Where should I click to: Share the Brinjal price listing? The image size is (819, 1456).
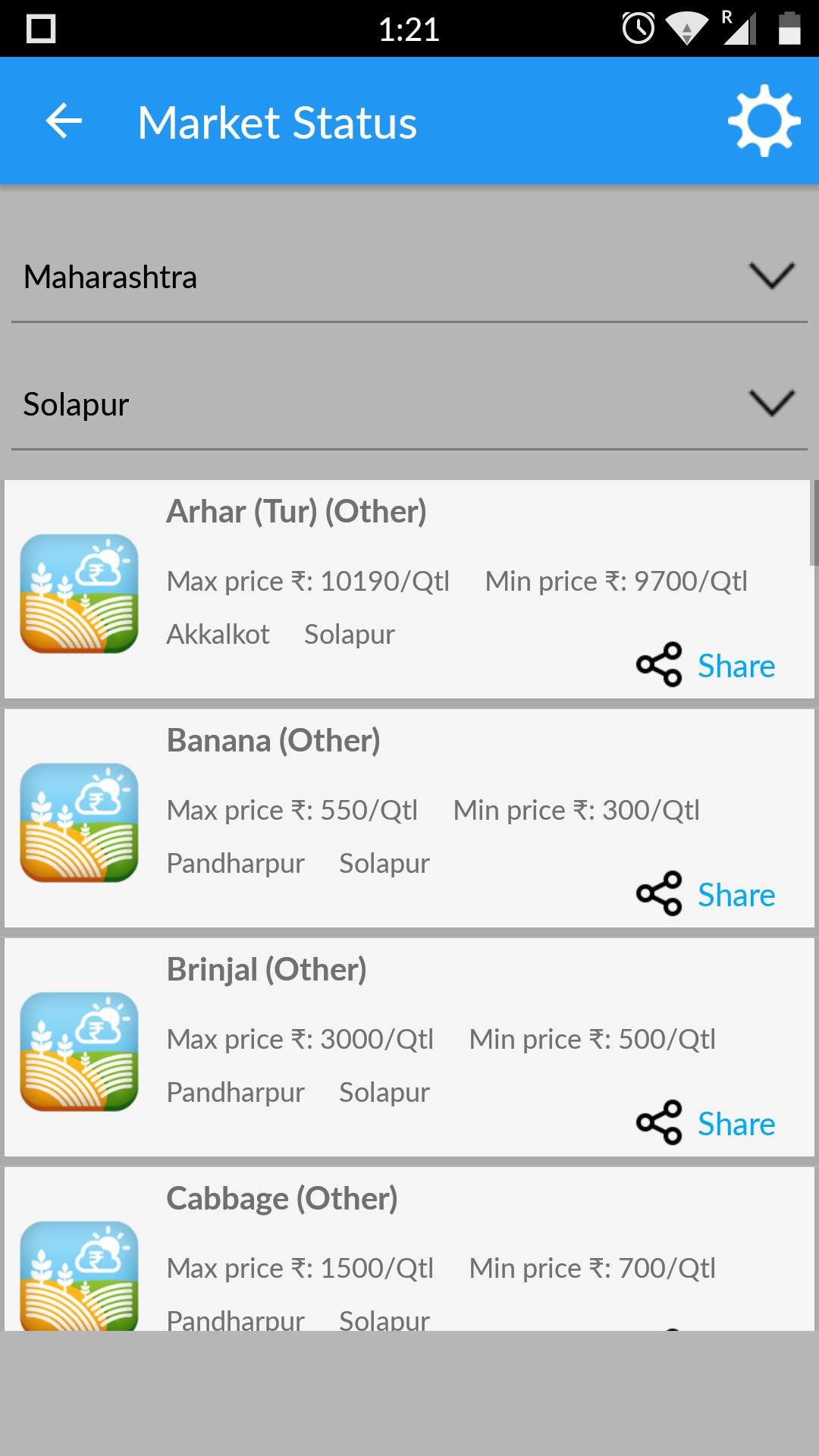pos(706,1124)
